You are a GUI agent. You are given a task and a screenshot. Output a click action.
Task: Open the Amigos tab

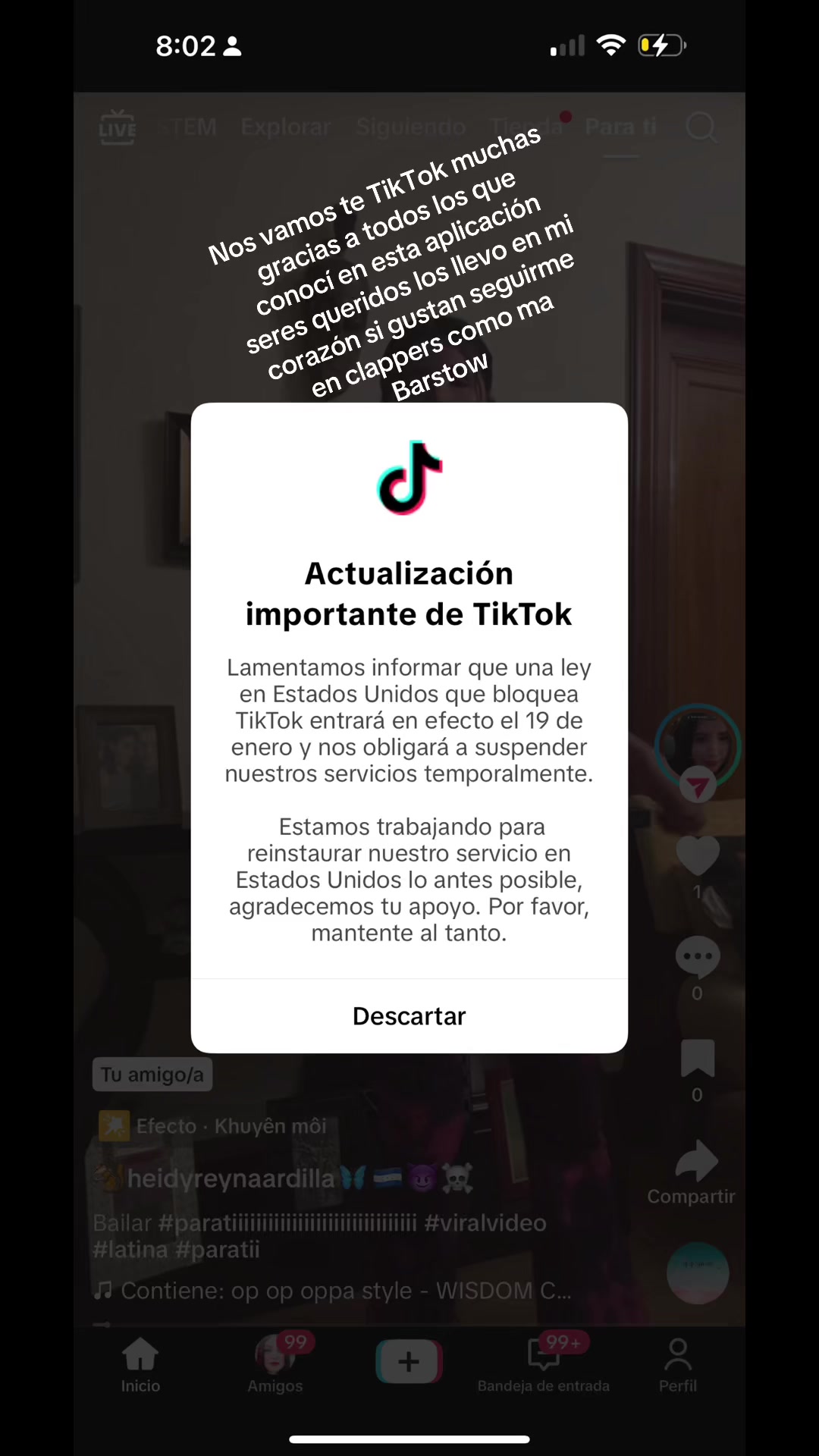(x=275, y=1363)
